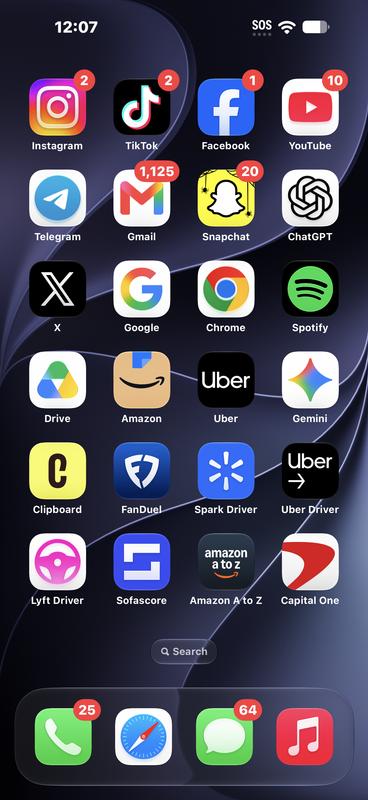Open the Spark Driver app

(x=226, y=470)
